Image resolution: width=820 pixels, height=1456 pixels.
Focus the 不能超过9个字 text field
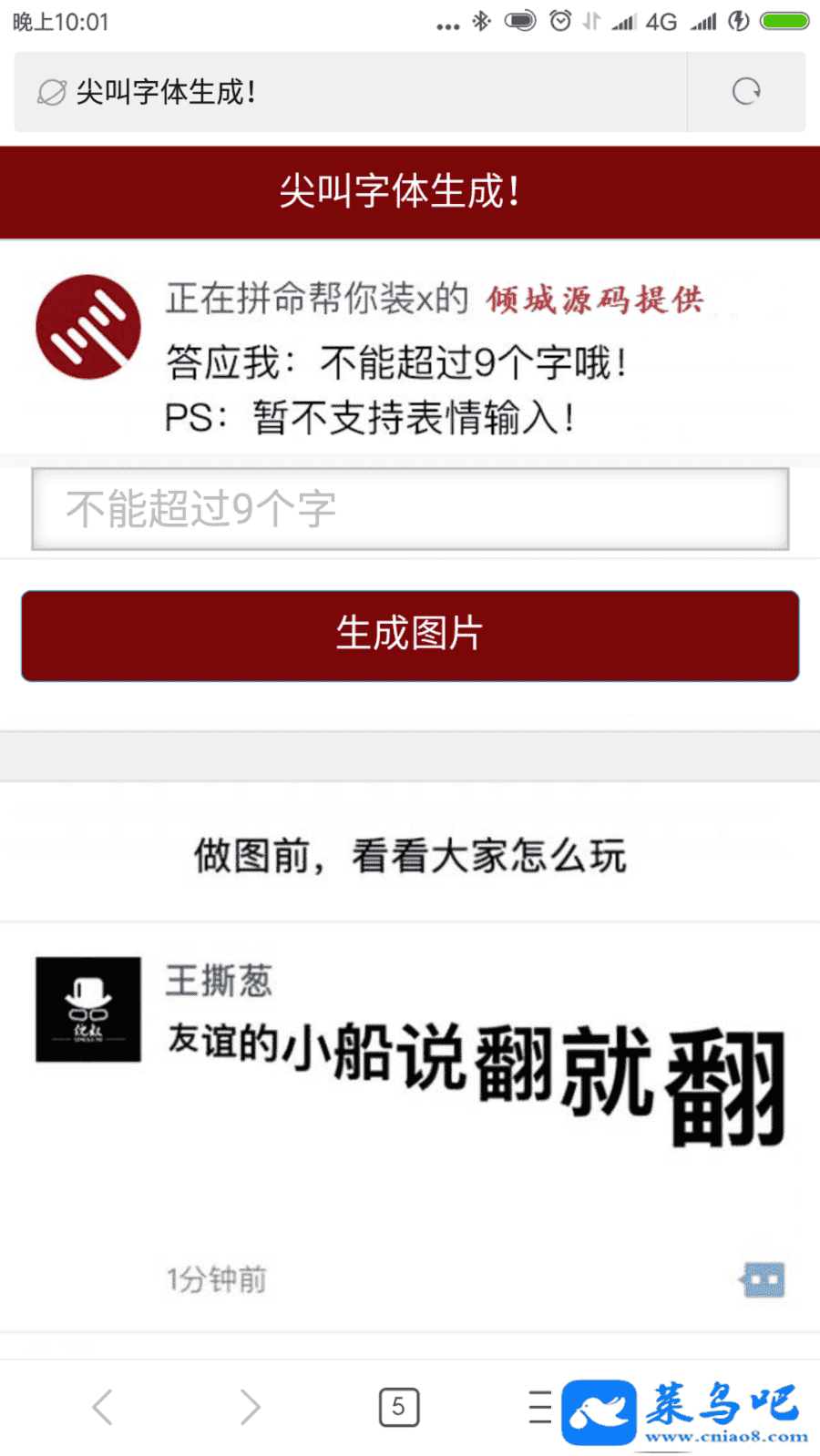[x=410, y=509]
